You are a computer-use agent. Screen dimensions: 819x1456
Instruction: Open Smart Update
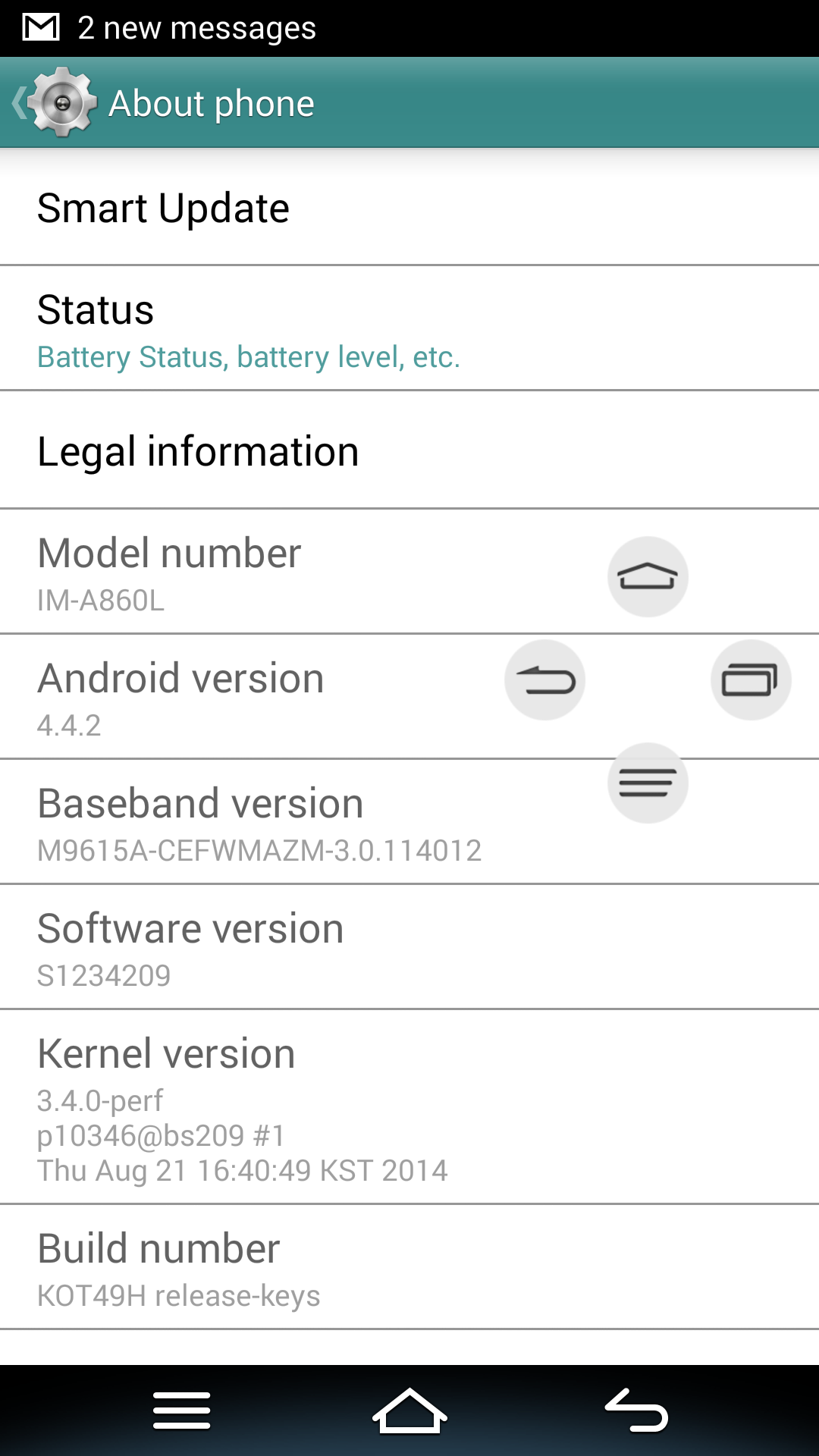[163, 208]
